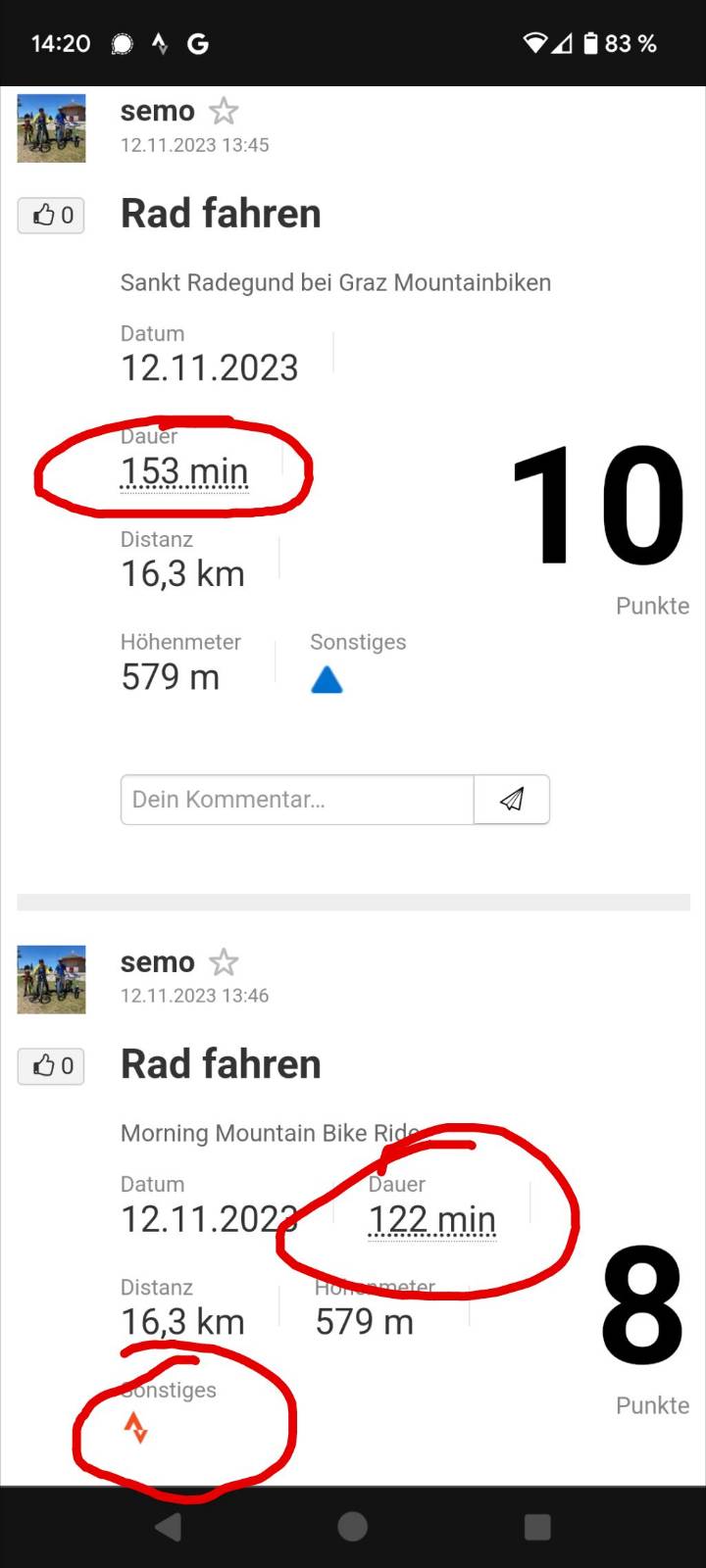Send the comment with paper plane icon
Screen dimensions: 706x1568
(x=511, y=800)
